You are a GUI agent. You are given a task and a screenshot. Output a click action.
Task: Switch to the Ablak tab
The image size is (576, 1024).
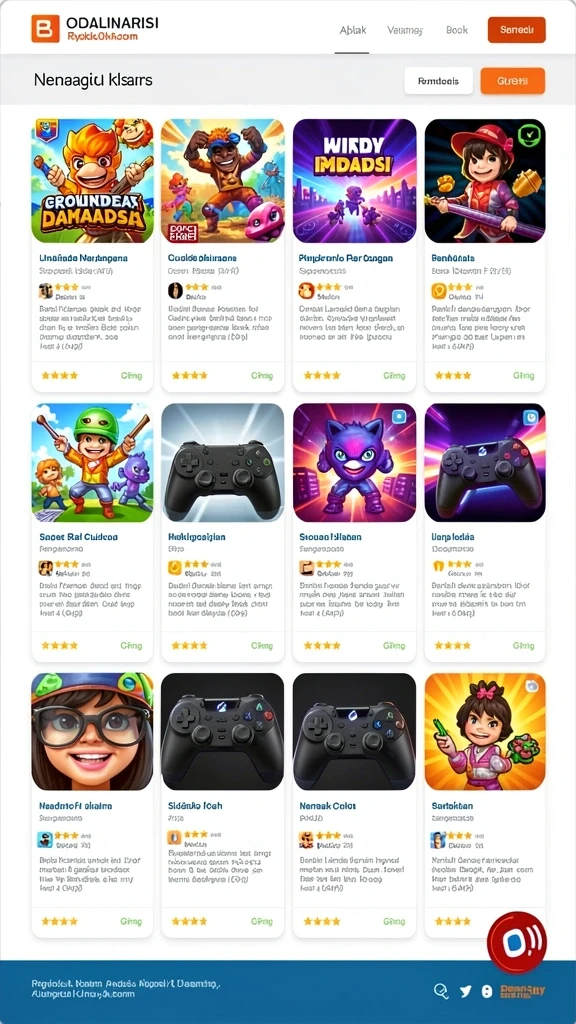(x=353, y=30)
